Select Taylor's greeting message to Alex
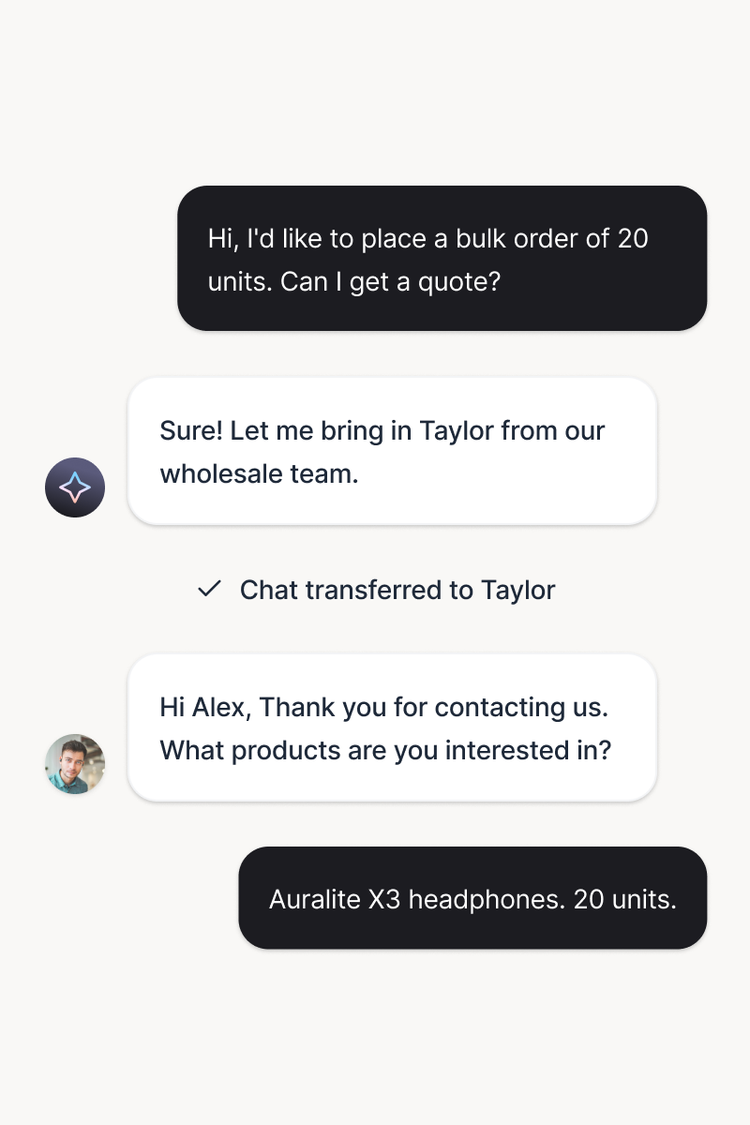Image resolution: width=750 pixels, height=1125 pixels. [x=390, y=727]
